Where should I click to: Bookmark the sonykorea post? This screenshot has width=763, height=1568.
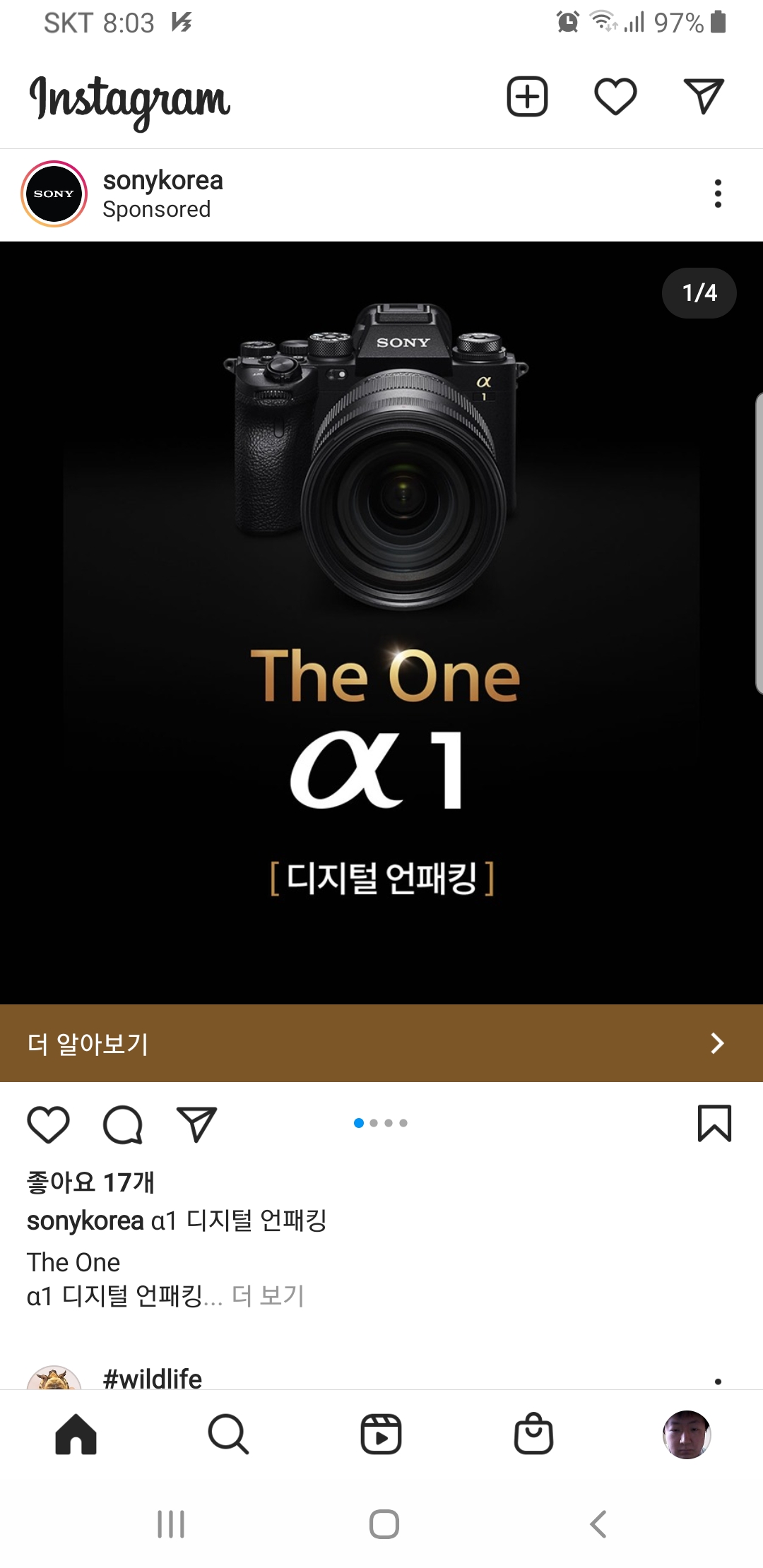(714, 1123)
